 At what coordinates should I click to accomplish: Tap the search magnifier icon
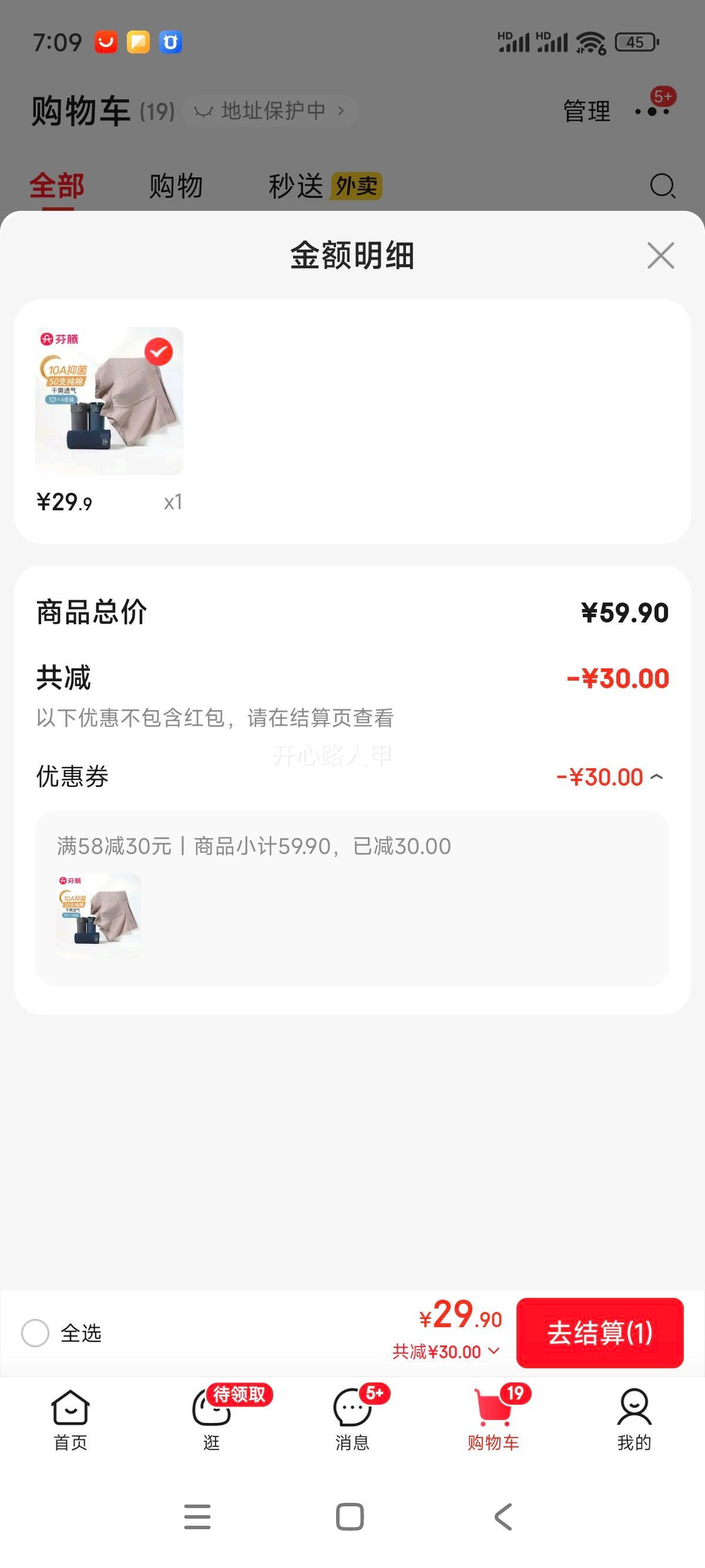[x=663, y=186]
